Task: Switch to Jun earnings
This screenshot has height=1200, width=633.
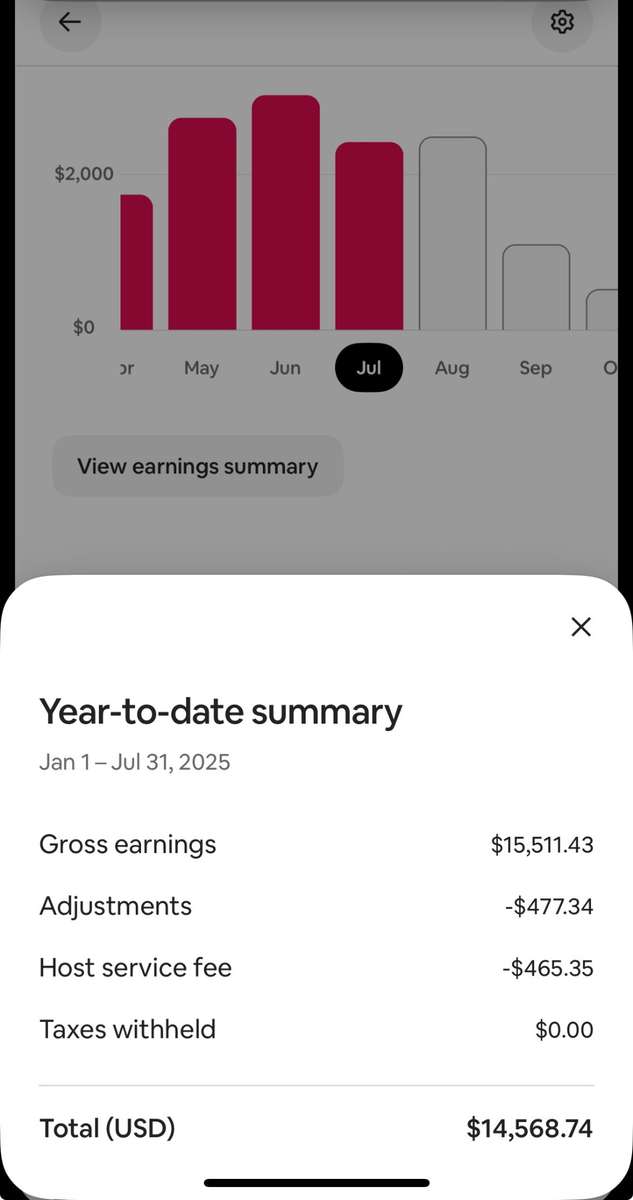Action: [285, 368]
